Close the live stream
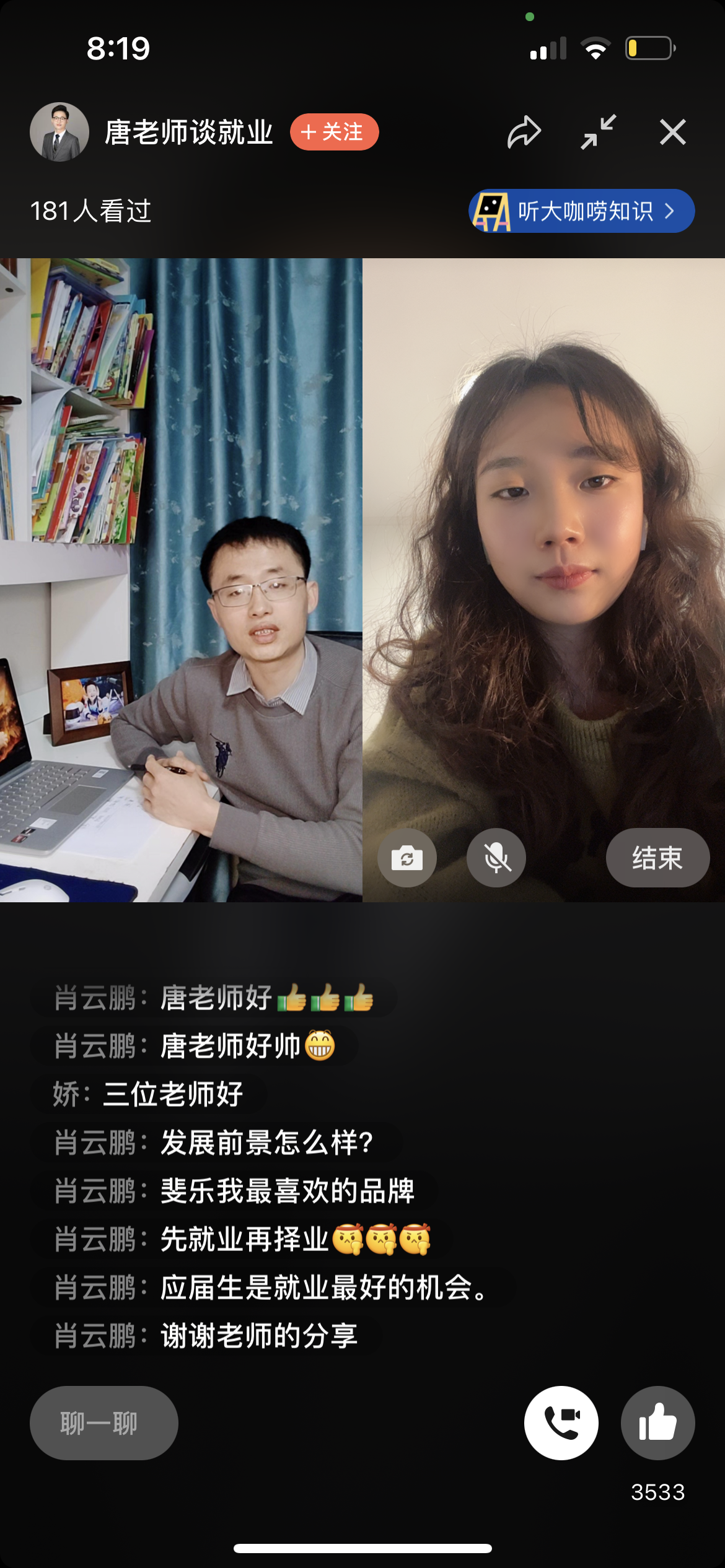This screenshot has height=1568, width=725. (x=672, y=132)
